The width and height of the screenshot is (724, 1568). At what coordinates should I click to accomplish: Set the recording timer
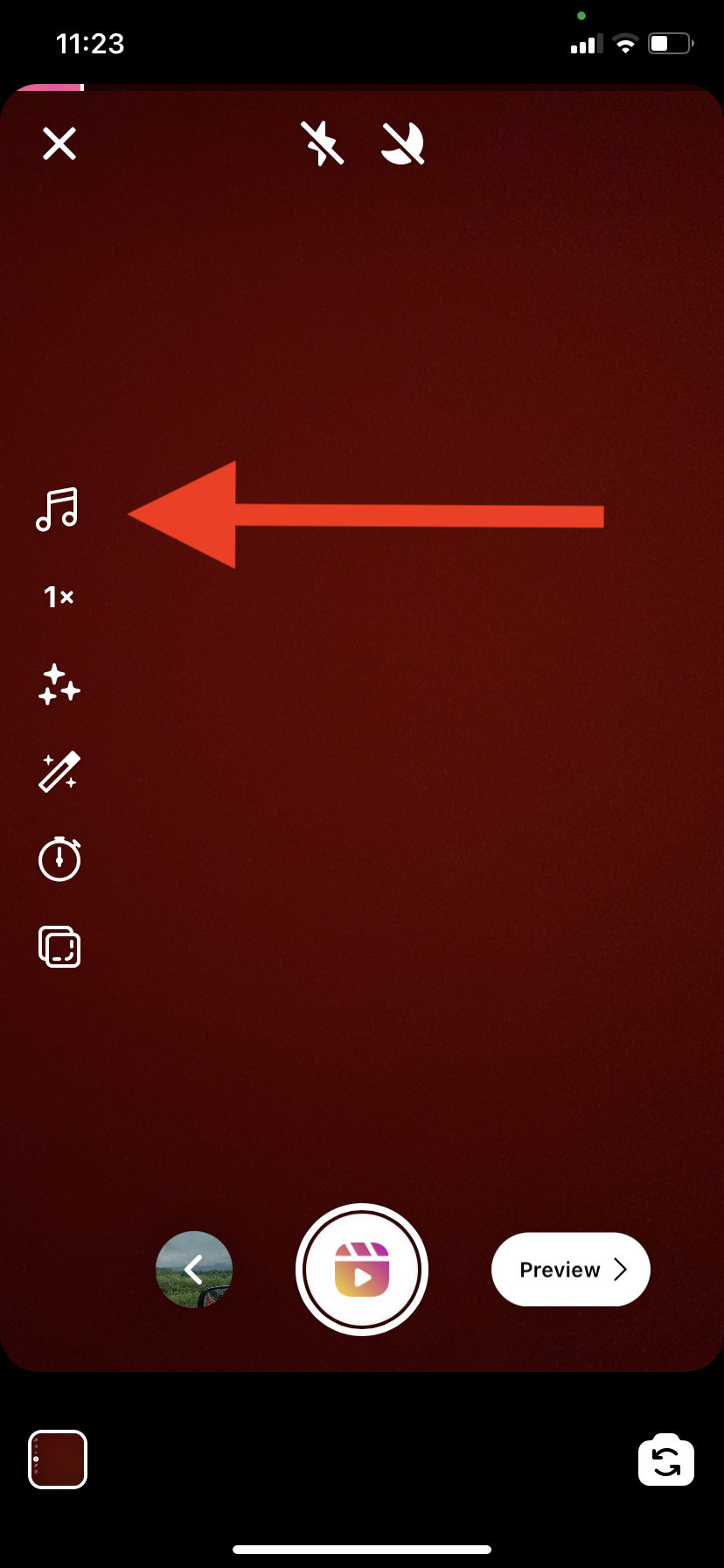[59, 859]
